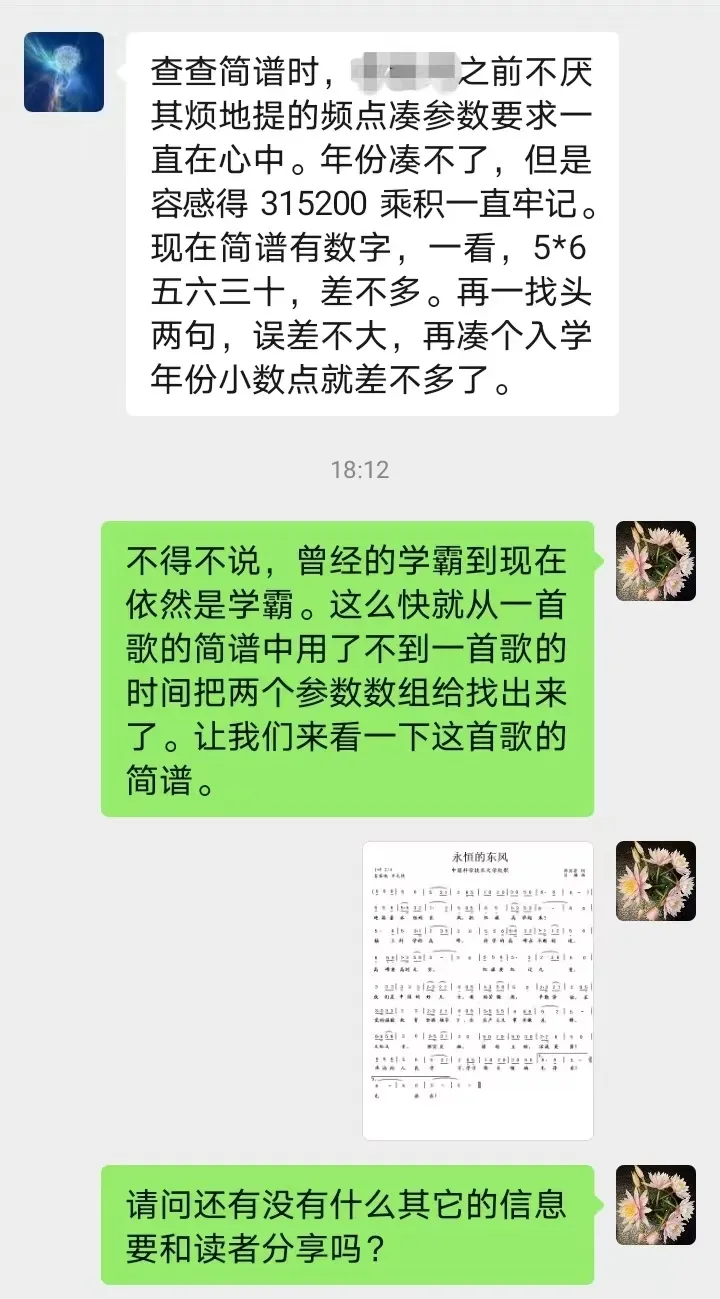720x1299 pixels.
Task: Open the 永恒的东风 sheet music image
Action: tap(478, 990)
